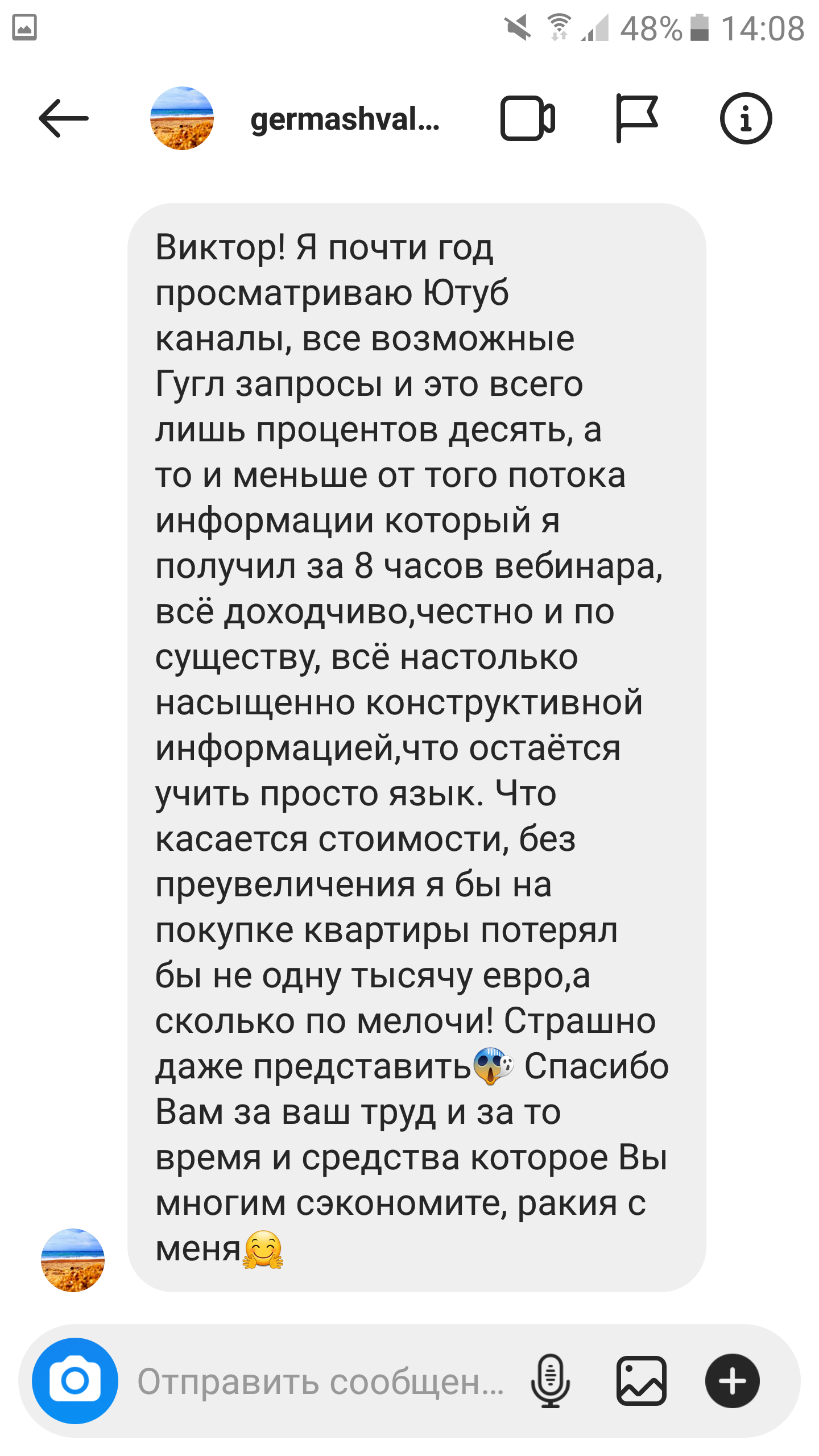
Task: Attach an image from the gallery
Action: click(642, 1381)
